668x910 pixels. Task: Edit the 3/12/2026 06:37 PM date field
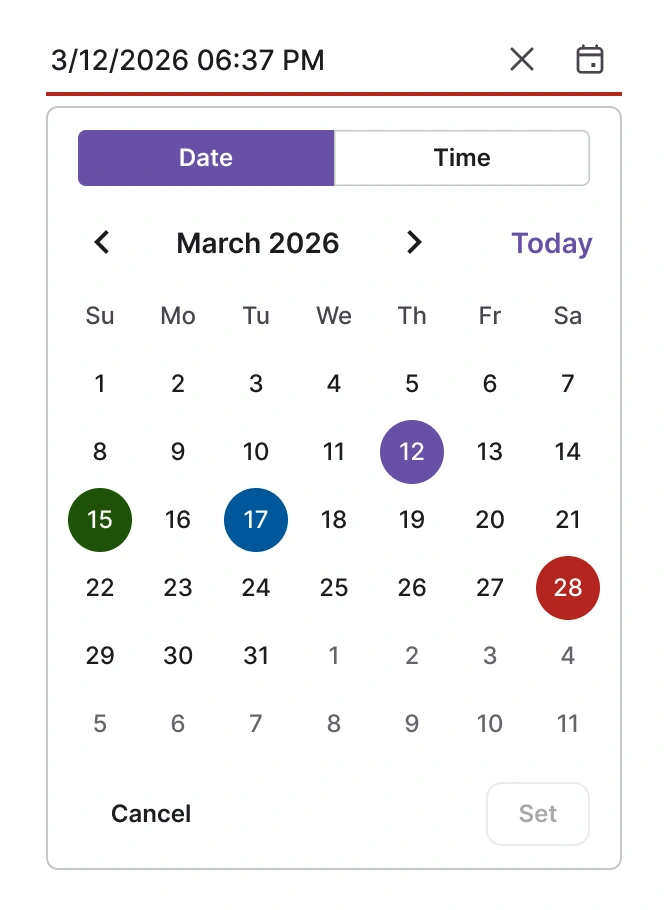(260, 60)
